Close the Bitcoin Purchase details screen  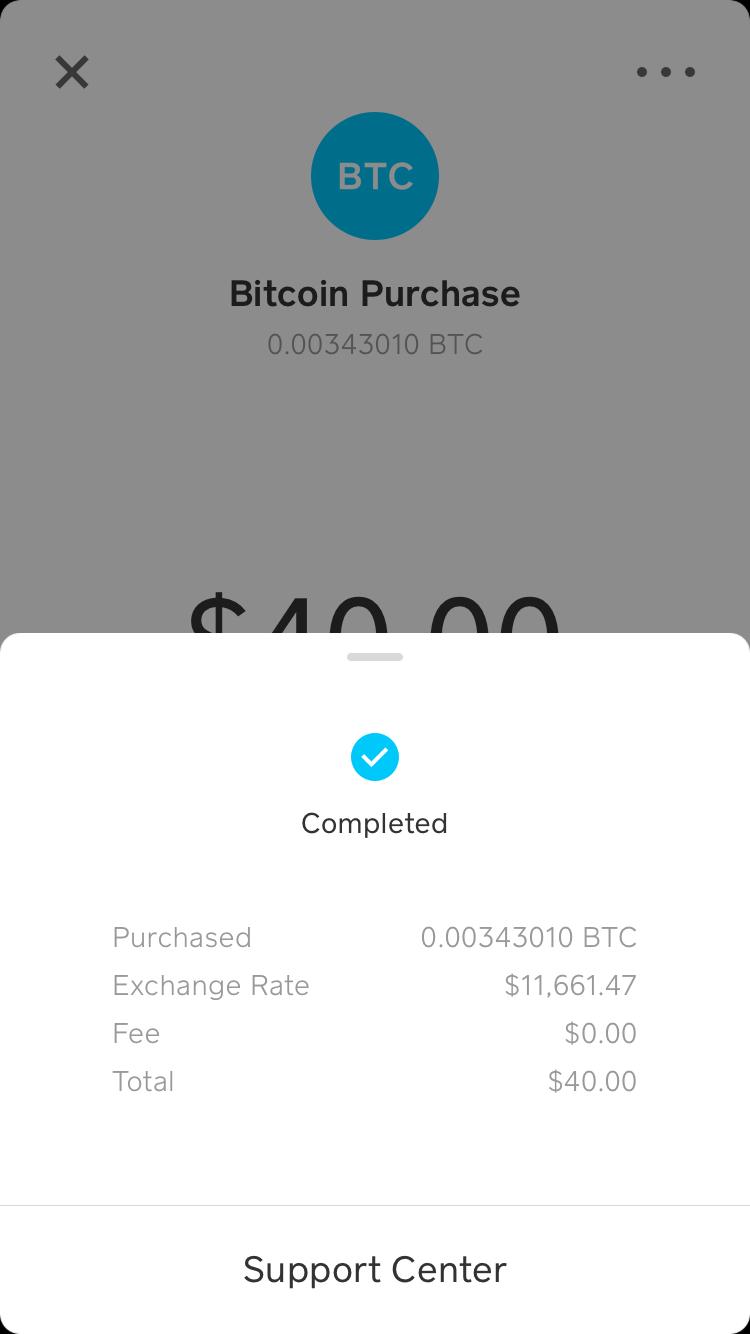pyautogui.click(x=72, y=72)
